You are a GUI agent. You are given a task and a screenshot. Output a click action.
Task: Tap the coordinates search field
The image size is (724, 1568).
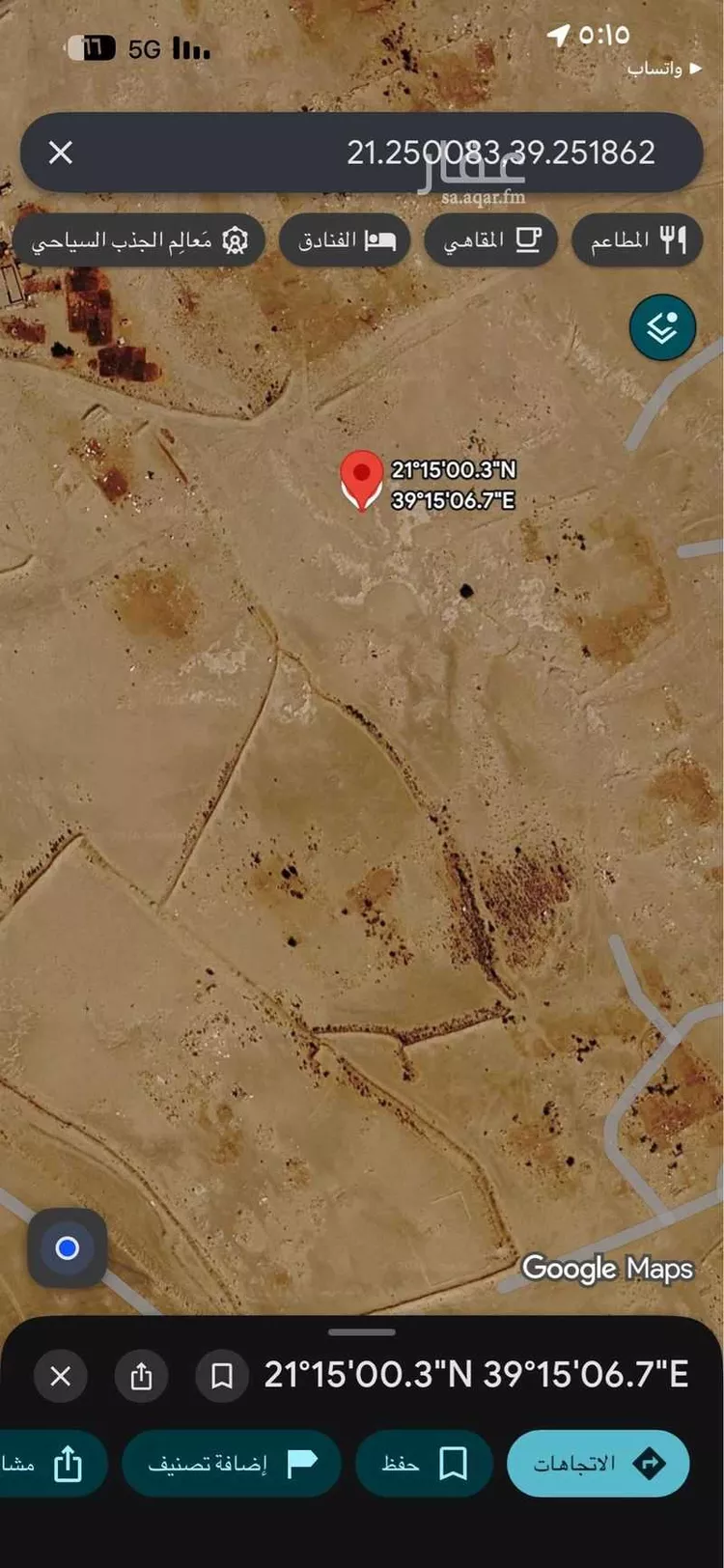pyautogui.click(x=361, y=153)
